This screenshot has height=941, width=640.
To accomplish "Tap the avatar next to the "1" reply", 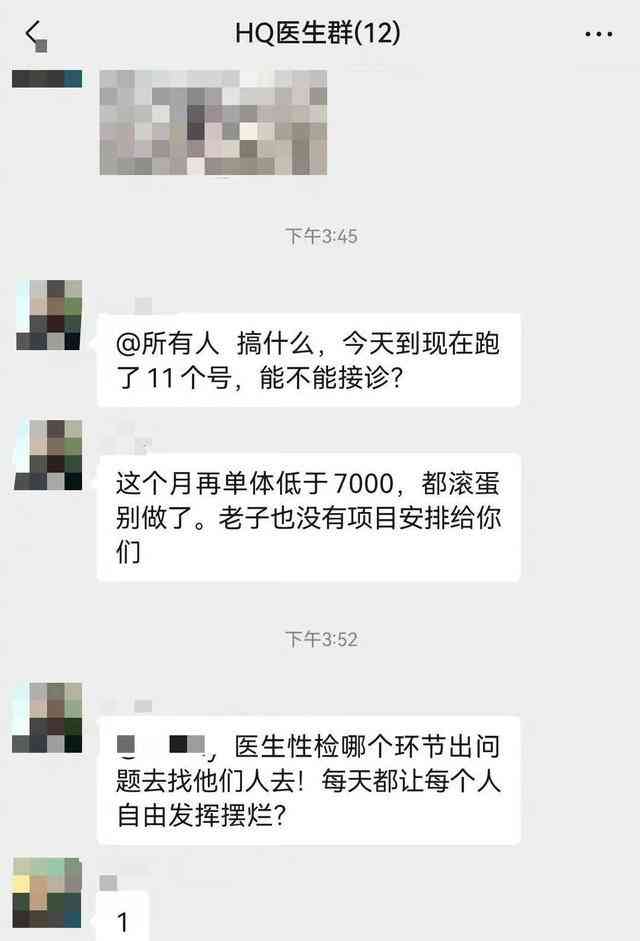I will pyautogui.click(x=48, y=892).
